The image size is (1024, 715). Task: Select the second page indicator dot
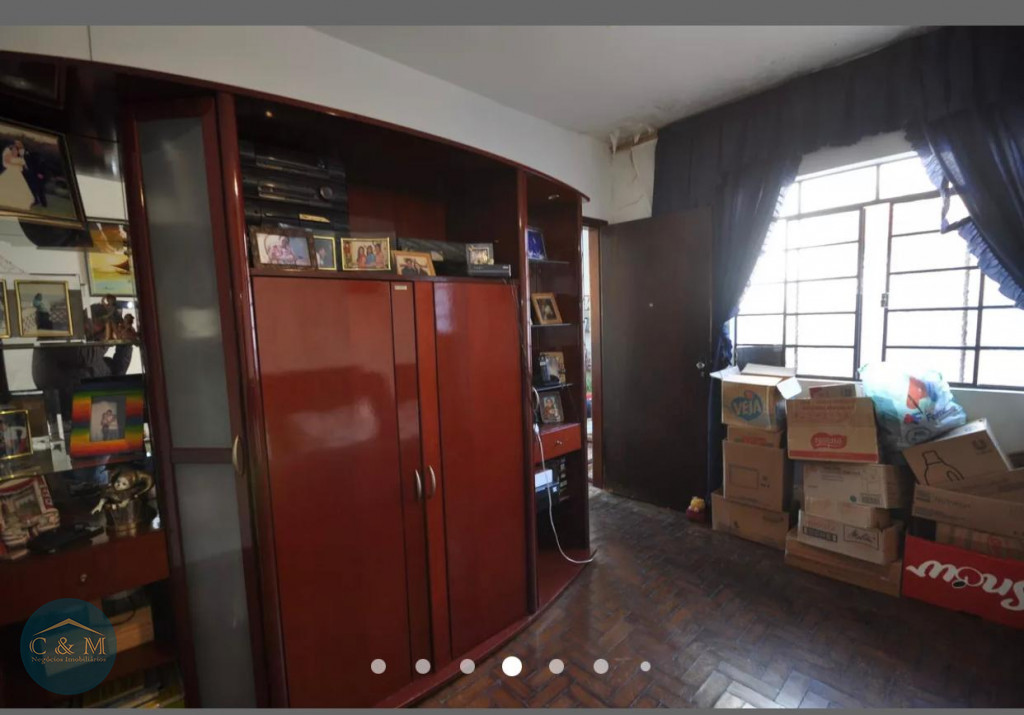click(x=423, y=666)
